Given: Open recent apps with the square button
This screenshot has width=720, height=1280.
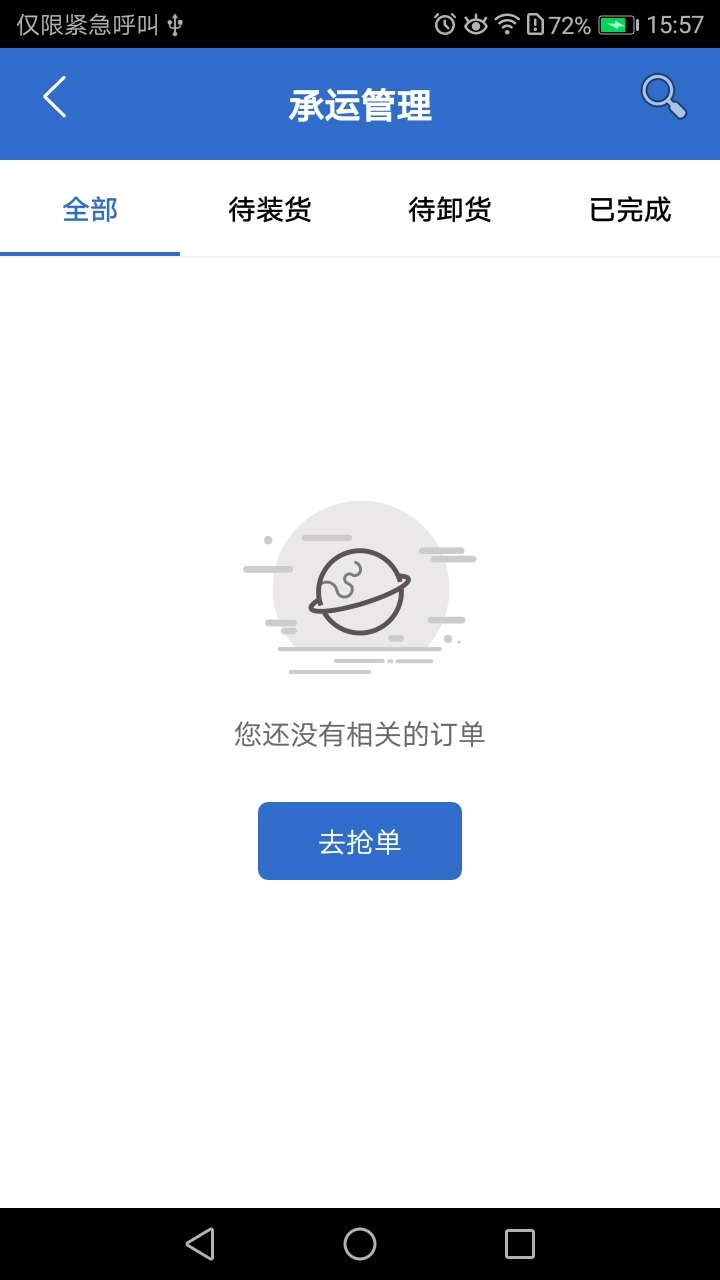Looking at the screenshot, I should pyautogui.click(x=519, y=1243).
